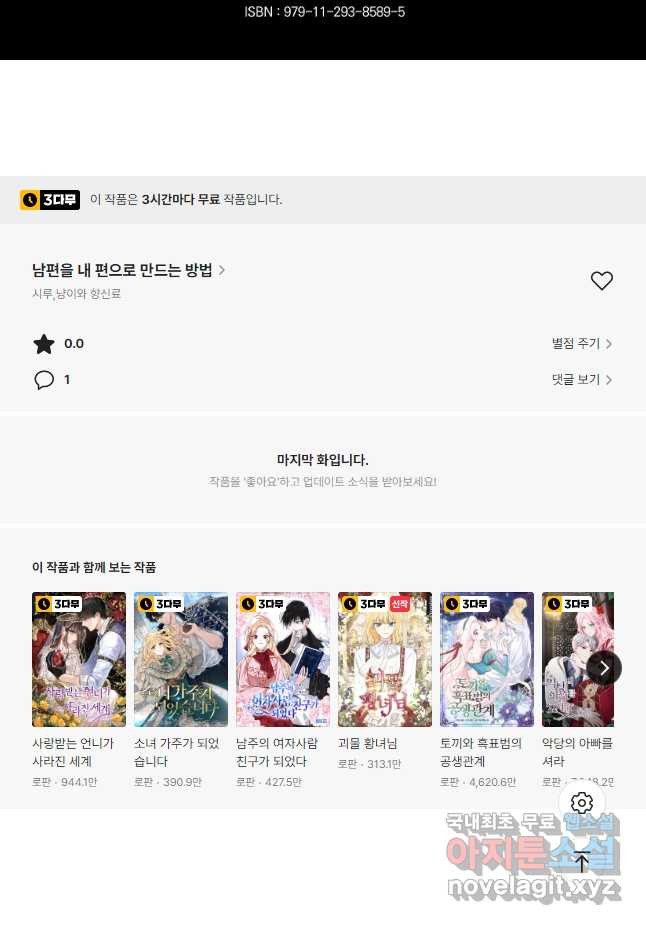Open 소녀 가주가 되었습니다 thumbnail
This screenshot has width=646, height=925.
181,659
